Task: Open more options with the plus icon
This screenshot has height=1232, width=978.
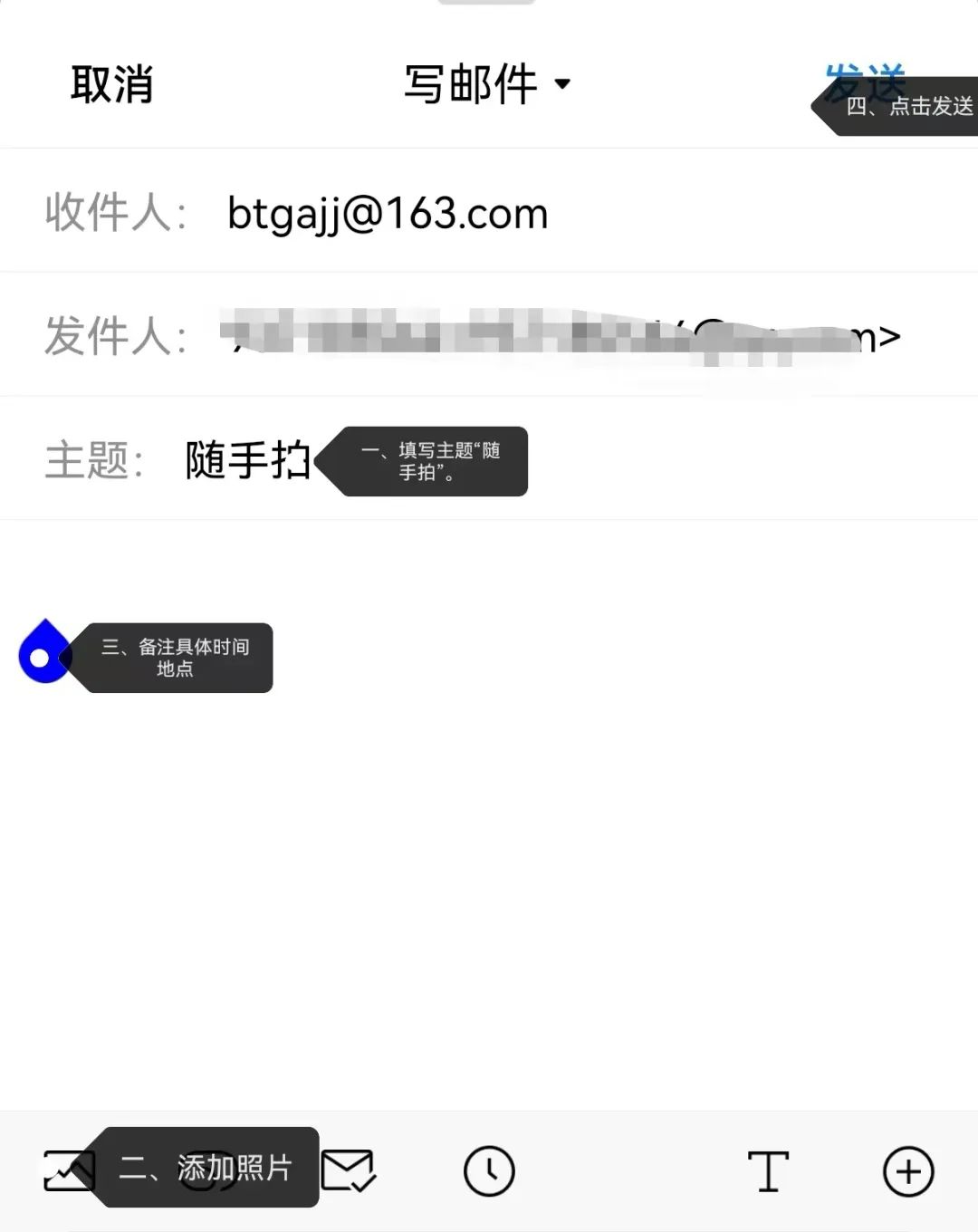Action: tap(907, 1171)
